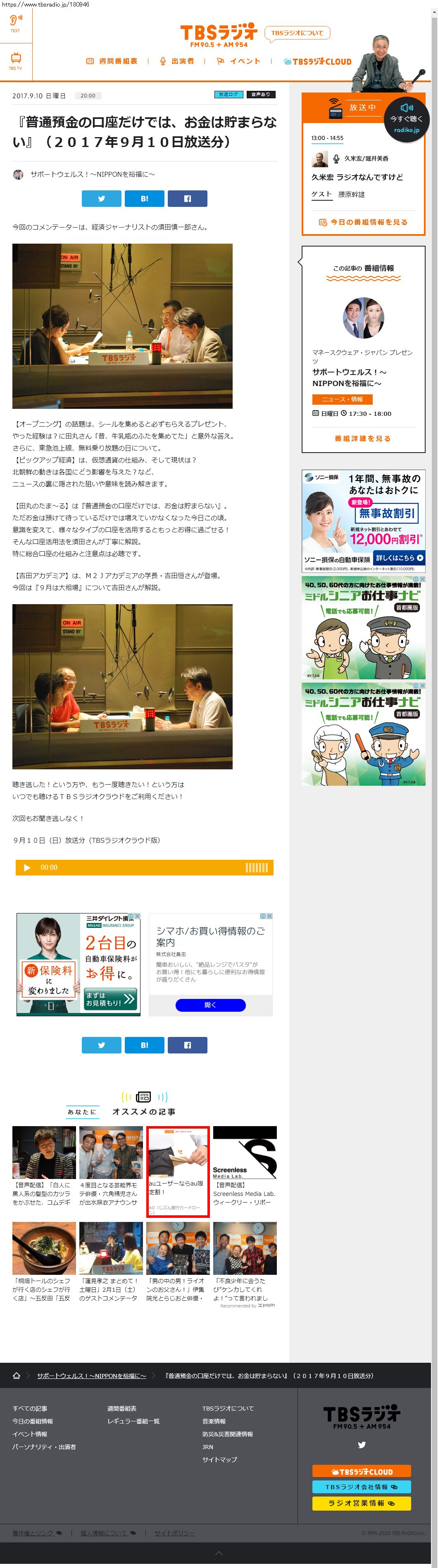
Task: Open the サイトポリシー link
Action: click(x=175, y=1533)
